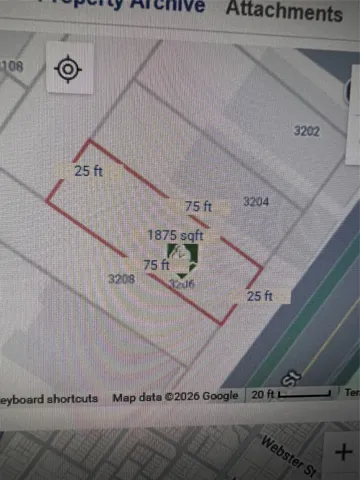Open the Property Archive tab
Viewport: 360px width, 480px height.
[123, 5]
